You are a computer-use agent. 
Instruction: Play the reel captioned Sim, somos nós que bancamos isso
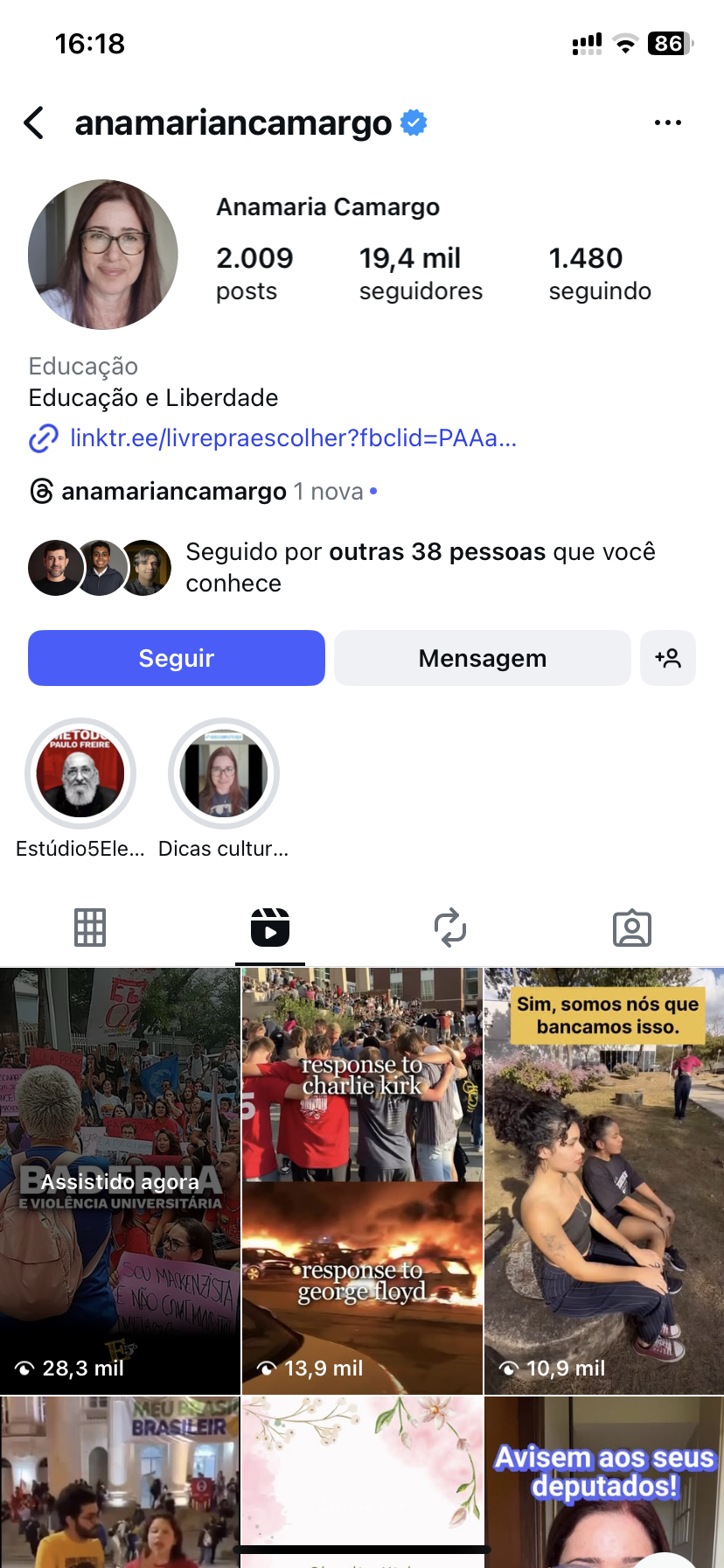pos(604,1181)
